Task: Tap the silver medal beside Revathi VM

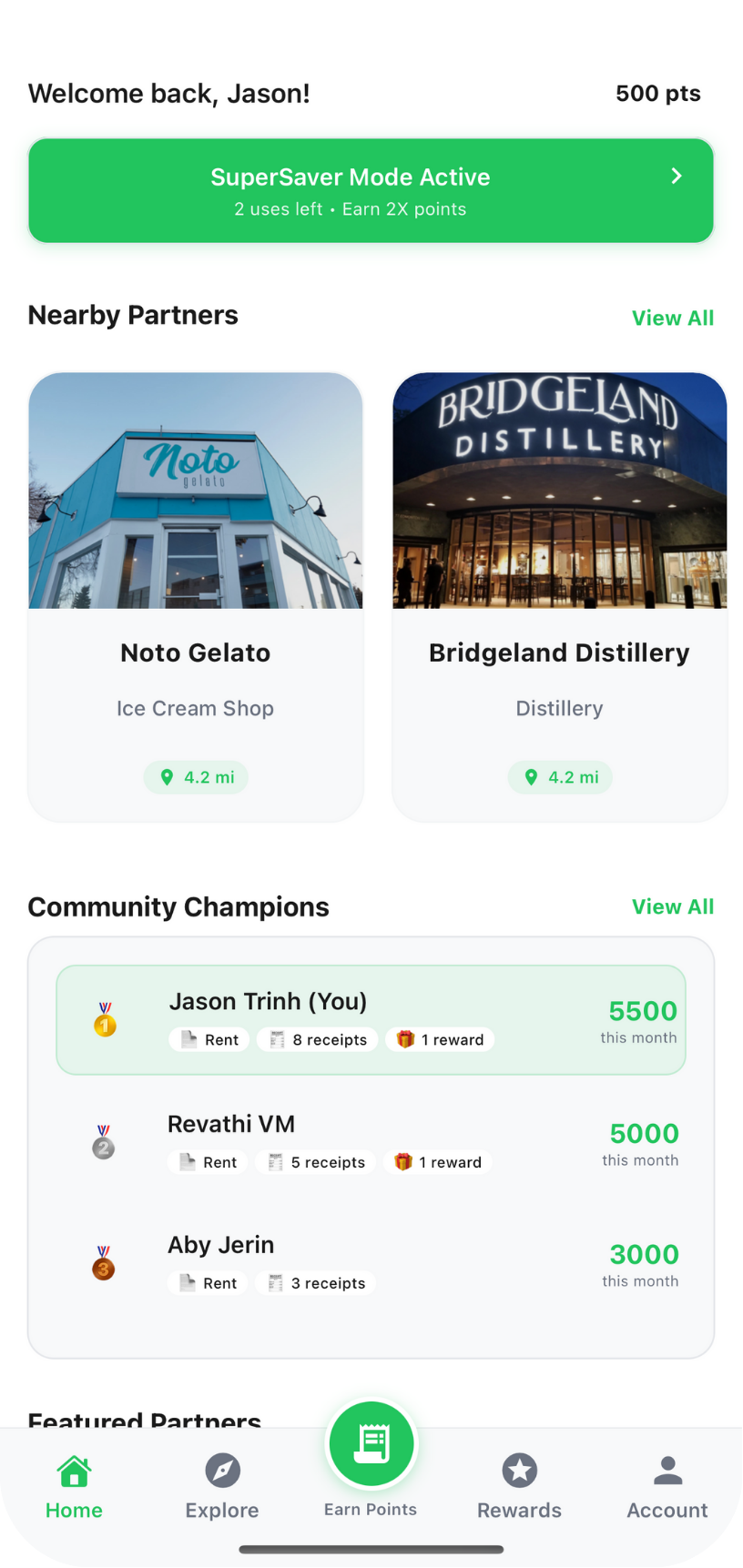Action: pyautogui.click(x=104, y=1145)
